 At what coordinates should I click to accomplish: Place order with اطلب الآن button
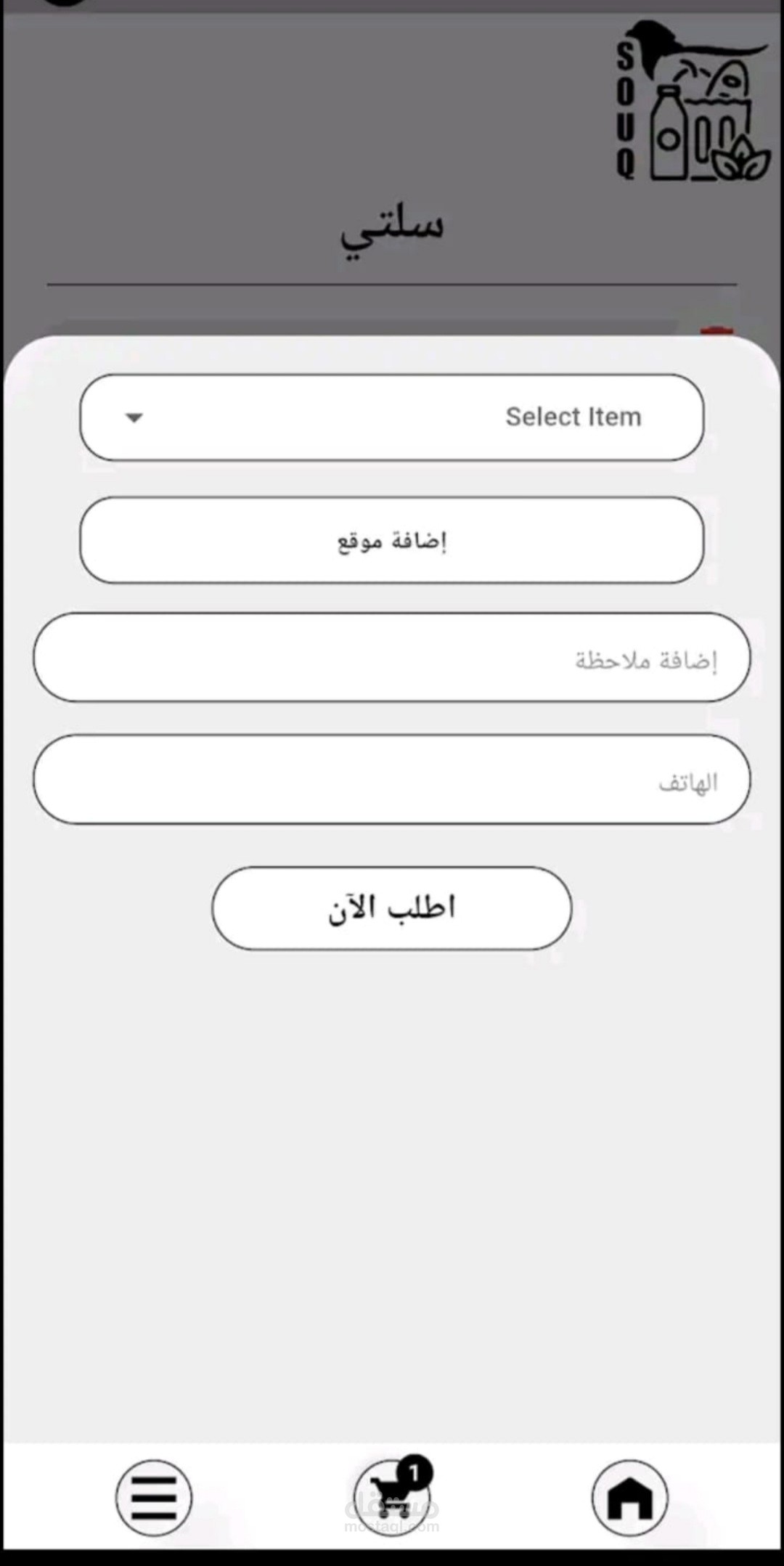point(392,908)
